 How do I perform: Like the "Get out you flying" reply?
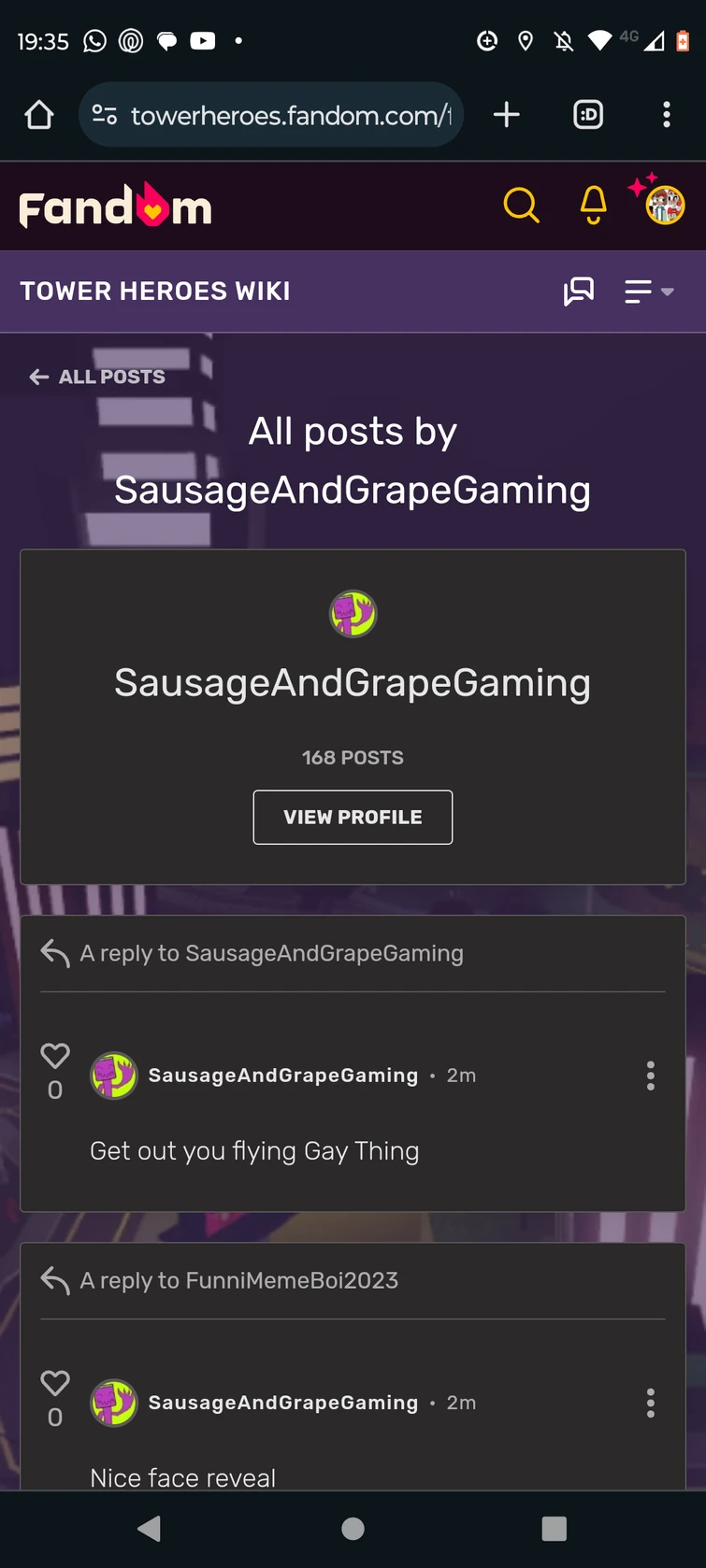coord(55,1057)
